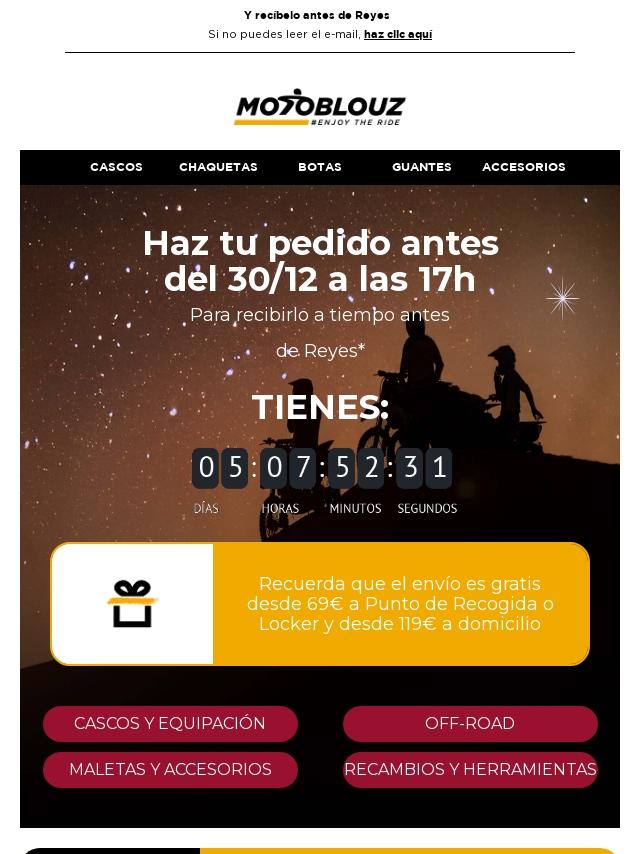Open the CASCOS category
Screen dimensions: 640x854
116,167
